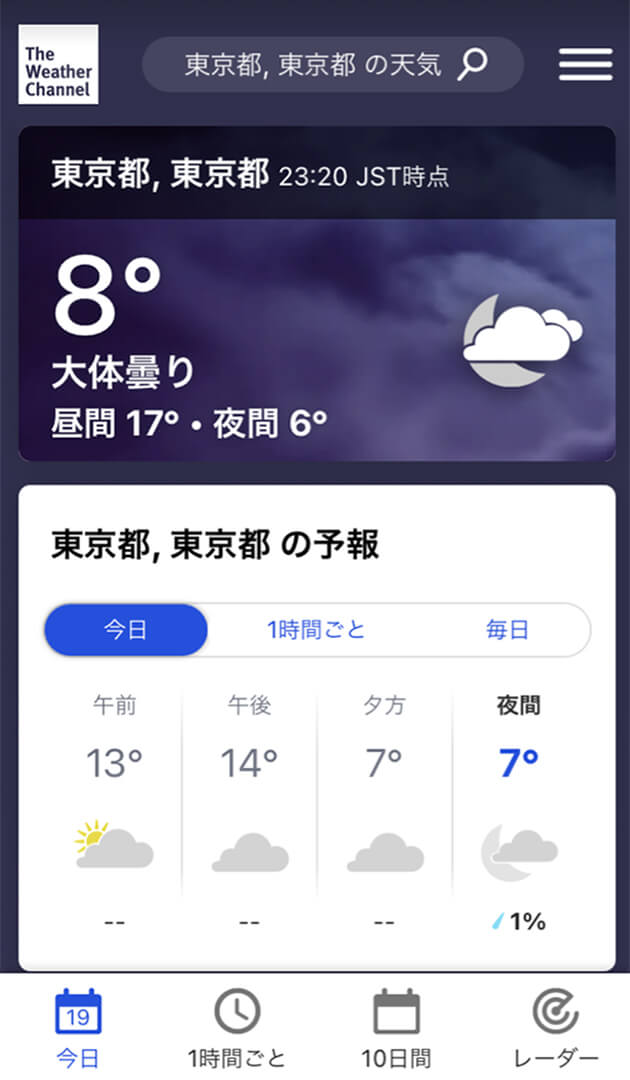Image resolution: width=630 pixels, height=1080 pixels.
Task: Go to The Weather Channel home logo
Action: (x=58, y=65)
